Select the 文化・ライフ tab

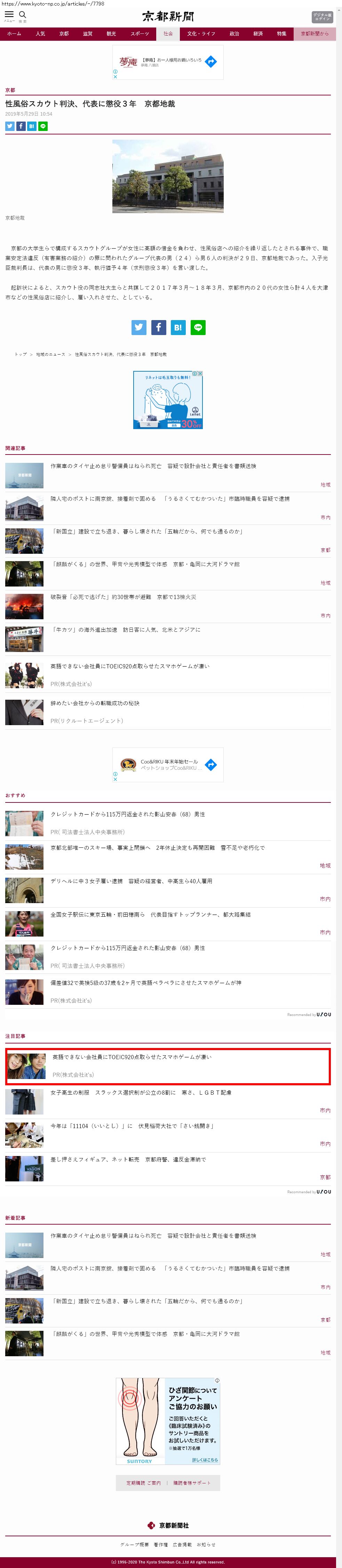pos(201,34)
